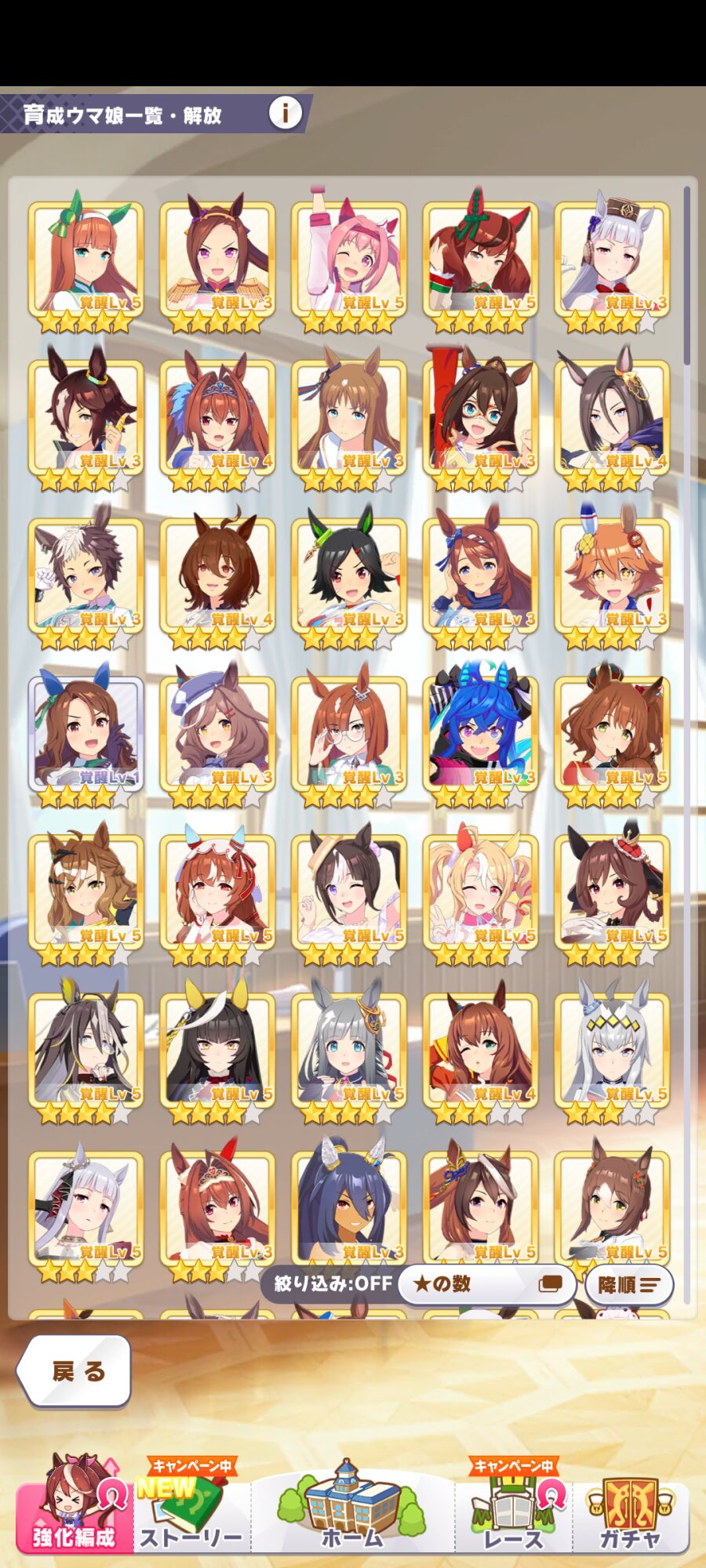Choose the girl wearing round glasses
Screen dimensions: 706x1568
pos(349,735)
